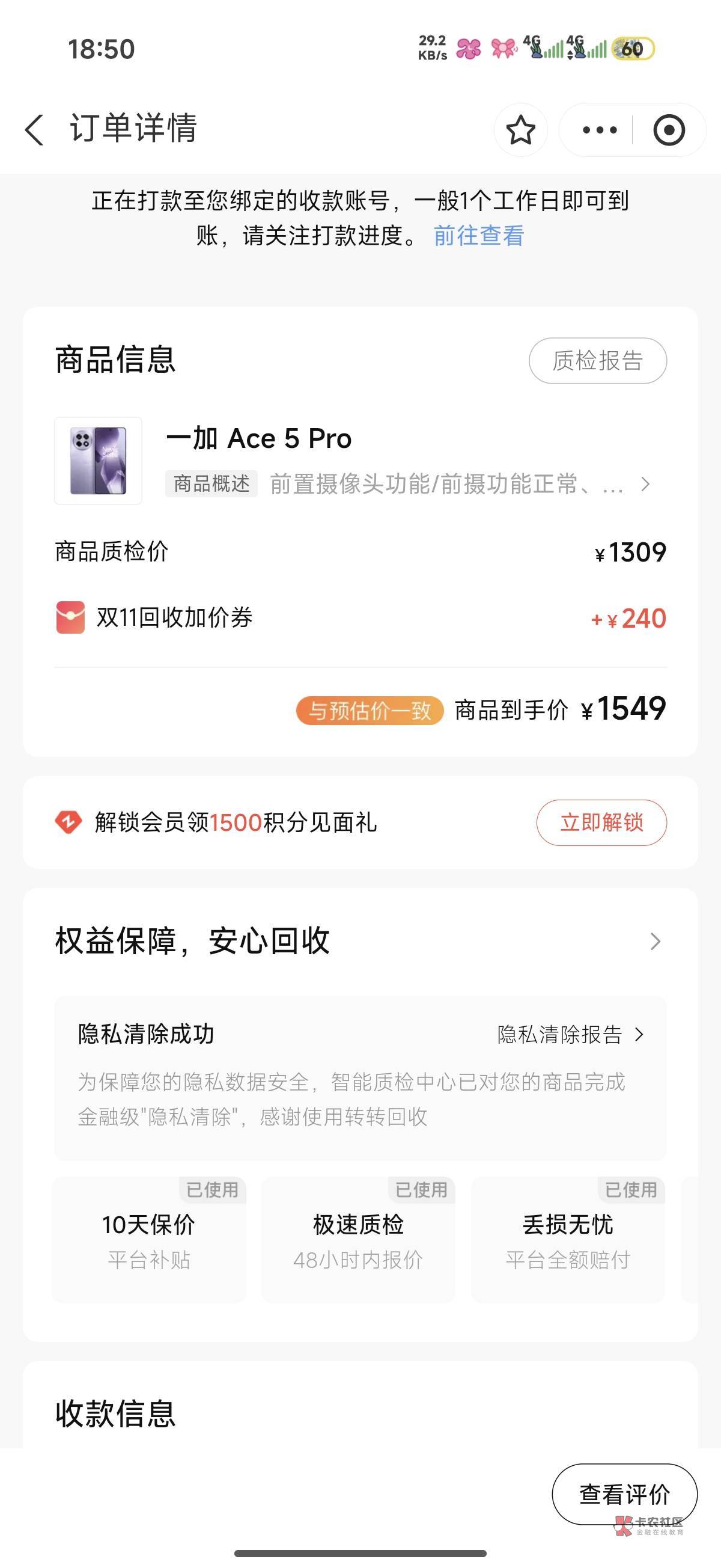Open the 一加 Ace 5 Pro product thumbnail

click(98, 461)
